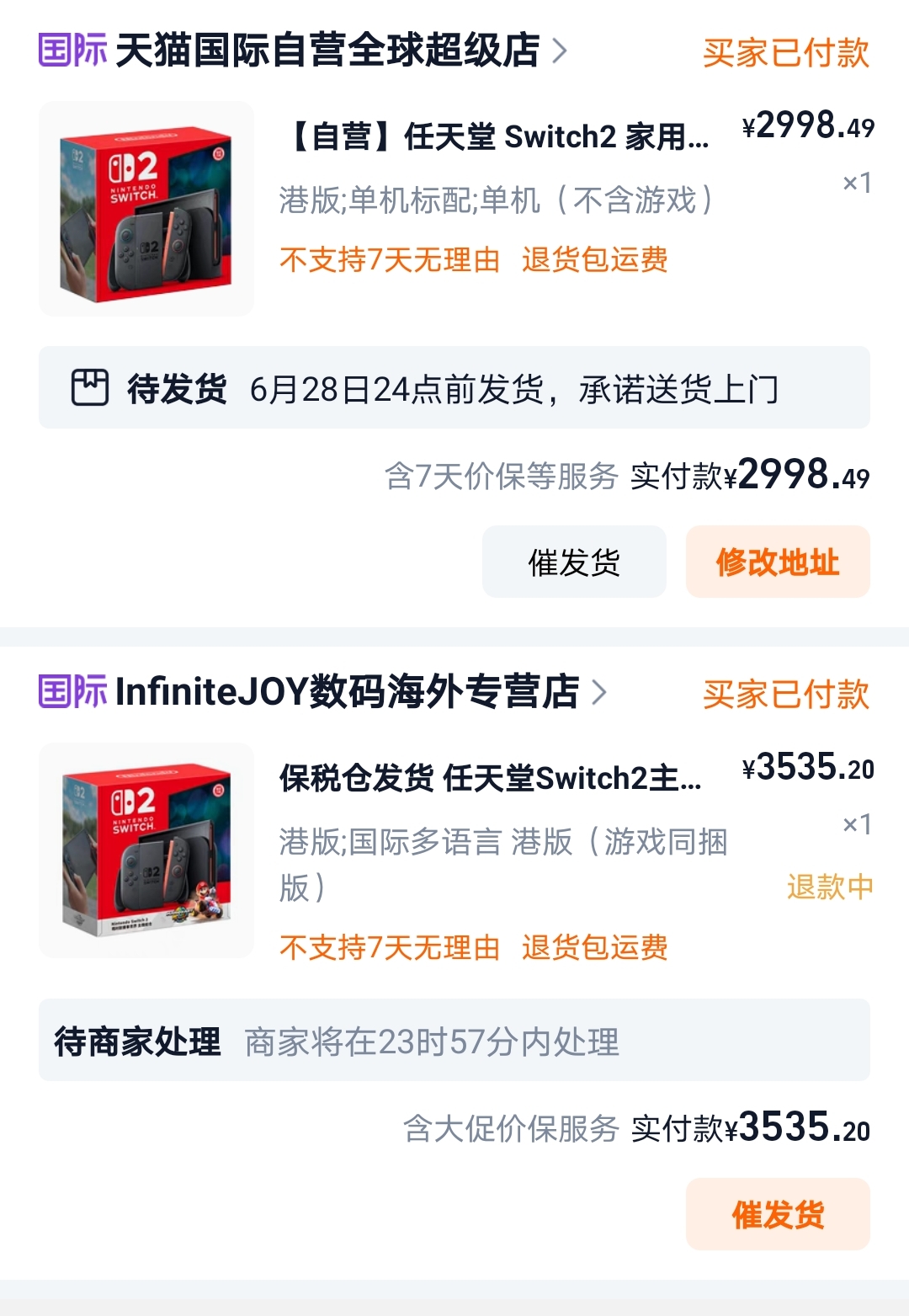Viewport: 909px width, 1316px height.
Task: Open InfiniteJOY数码海外专营店 store page
Action: [x=347, y=692]
